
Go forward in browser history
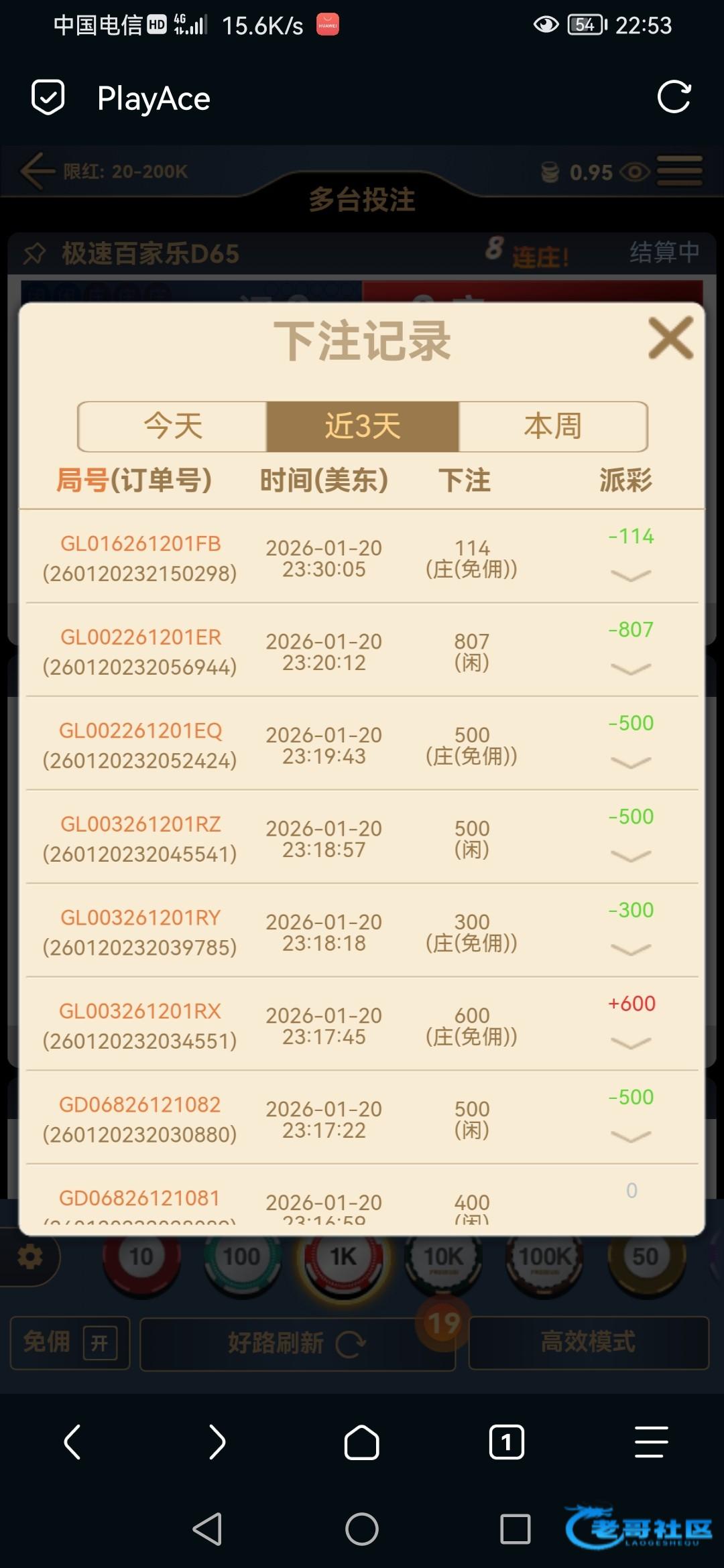click(217, 1442)
